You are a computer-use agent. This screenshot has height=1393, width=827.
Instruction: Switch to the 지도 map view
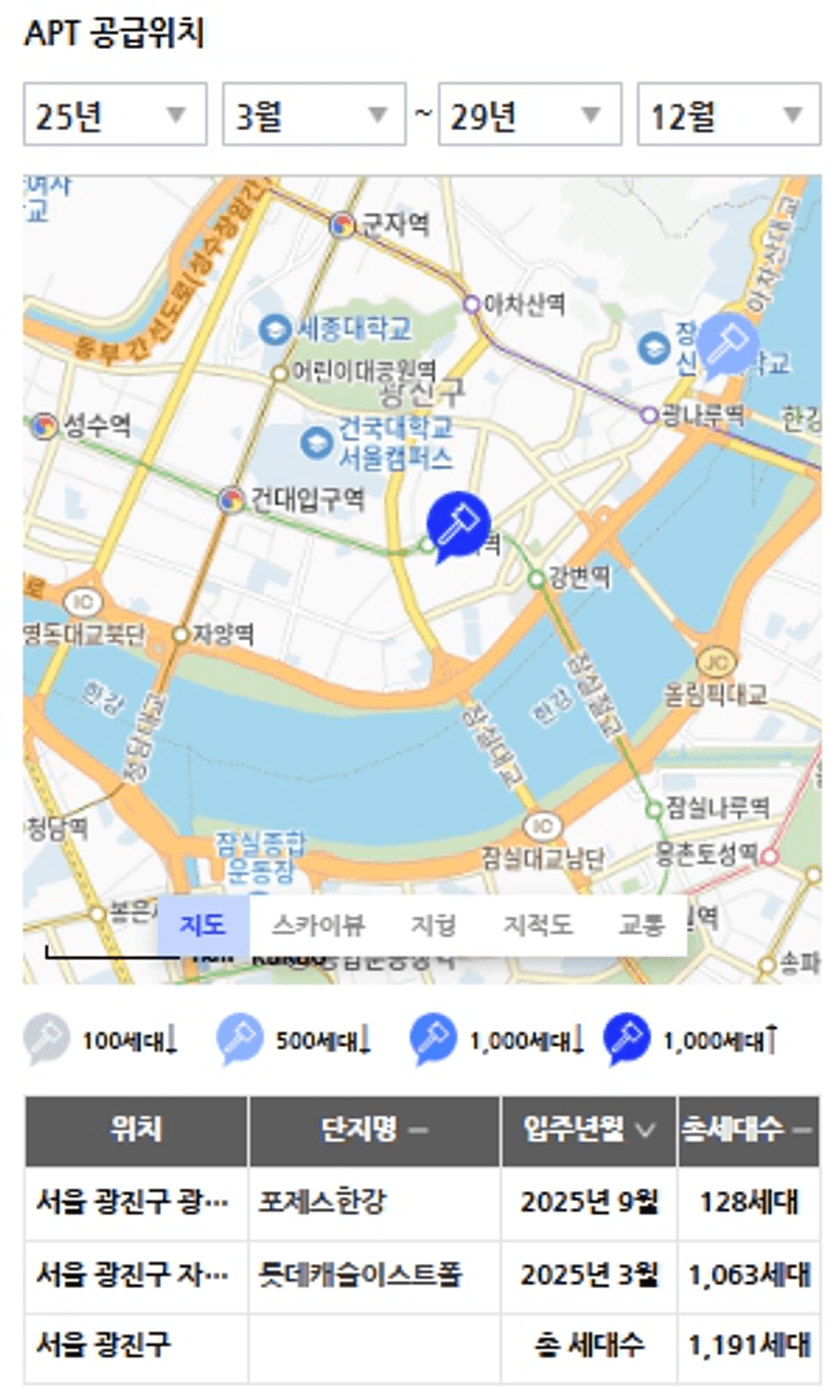[x=203, y=925]
